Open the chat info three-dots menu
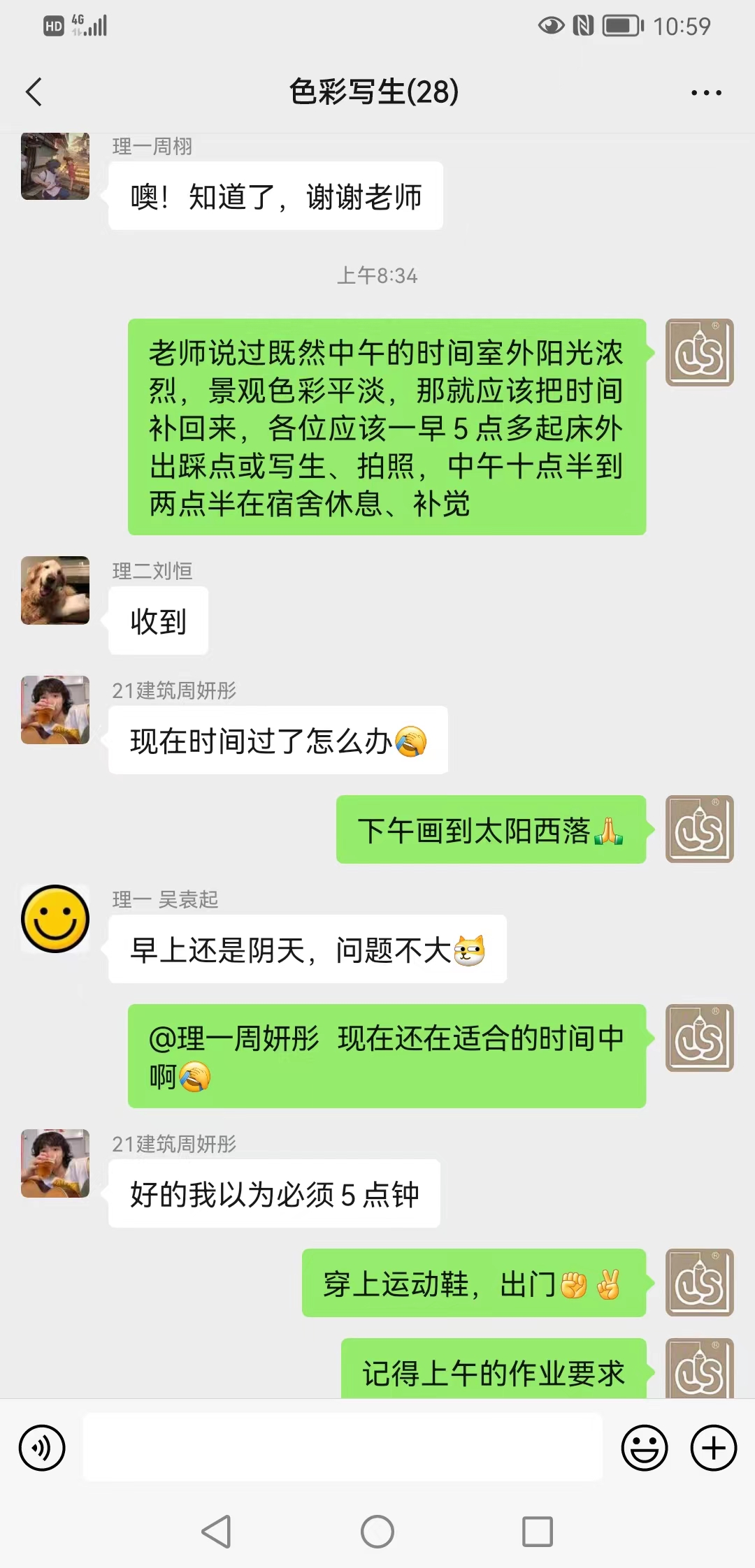This screenshot has width=755, height=1568. [705, 92]
